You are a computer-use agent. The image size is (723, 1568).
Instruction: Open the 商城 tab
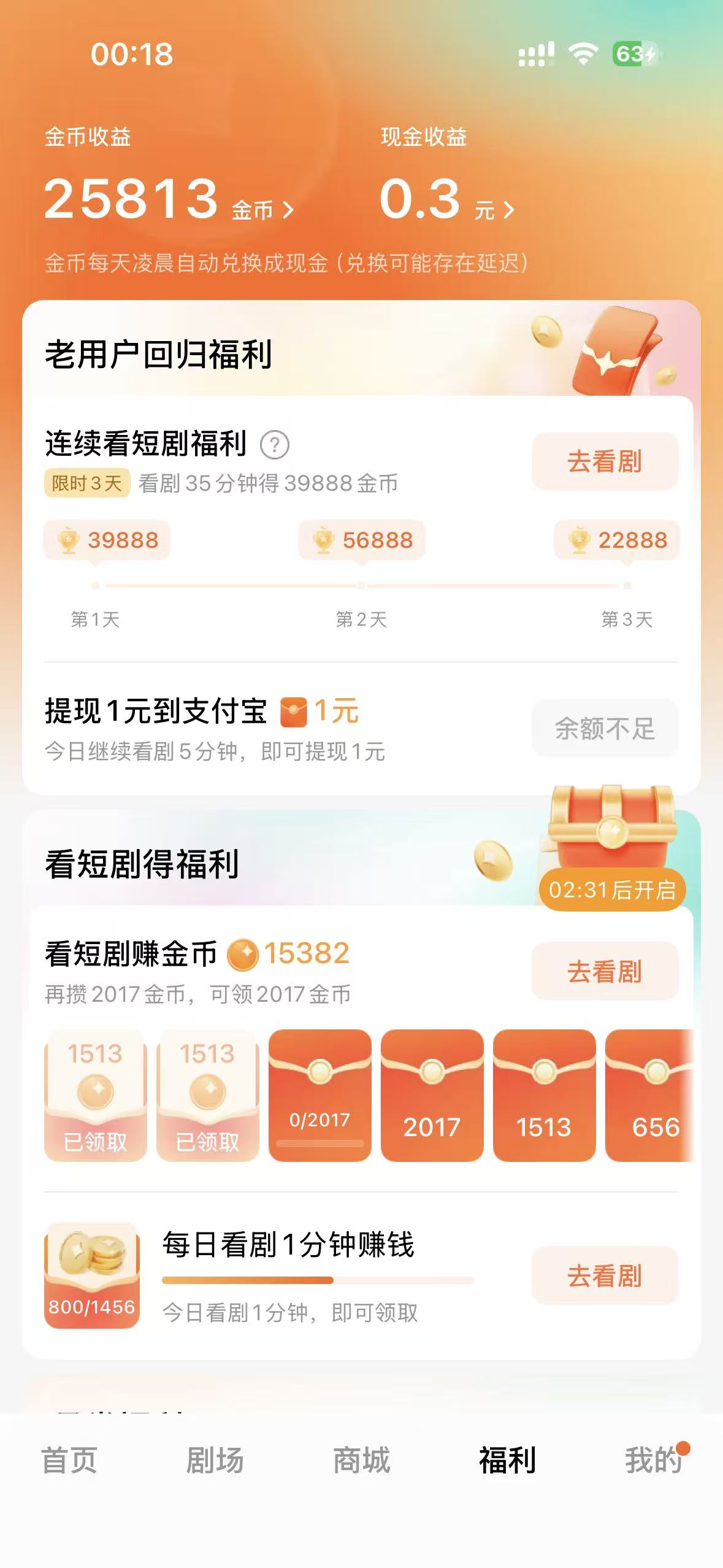coord(361,1460)
